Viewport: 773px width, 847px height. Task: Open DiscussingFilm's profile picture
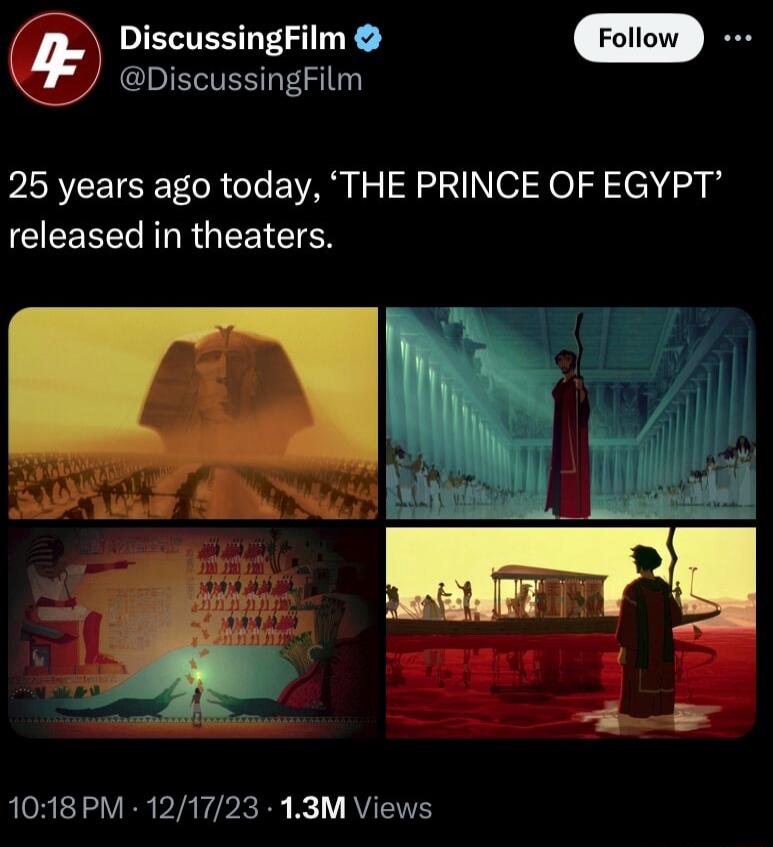coord(55,60)
